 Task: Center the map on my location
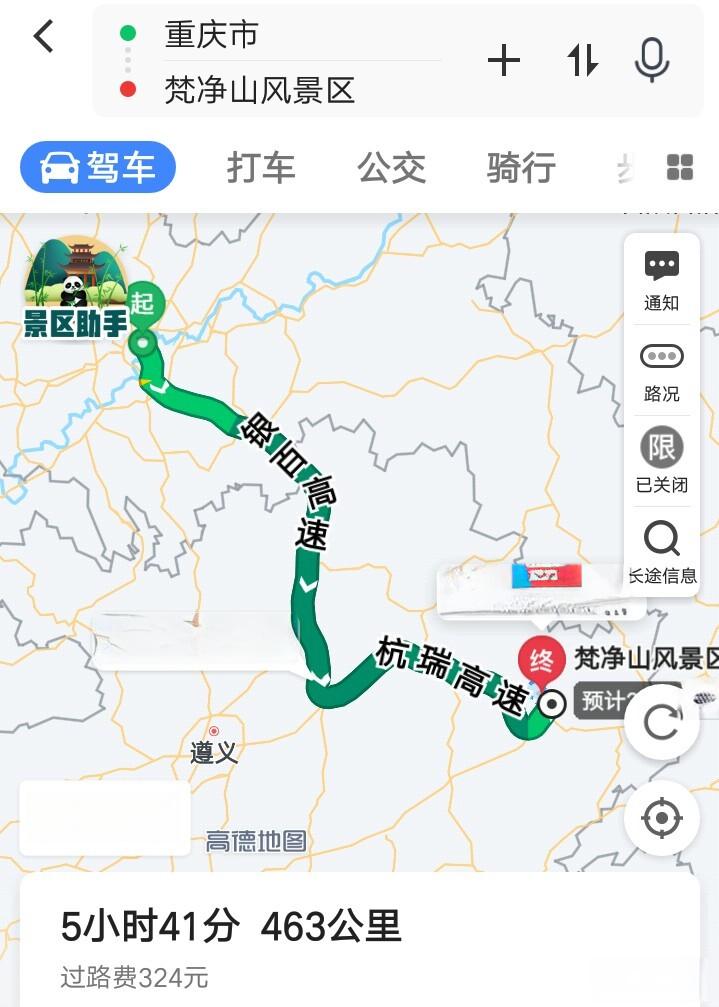tap(661, 818)
